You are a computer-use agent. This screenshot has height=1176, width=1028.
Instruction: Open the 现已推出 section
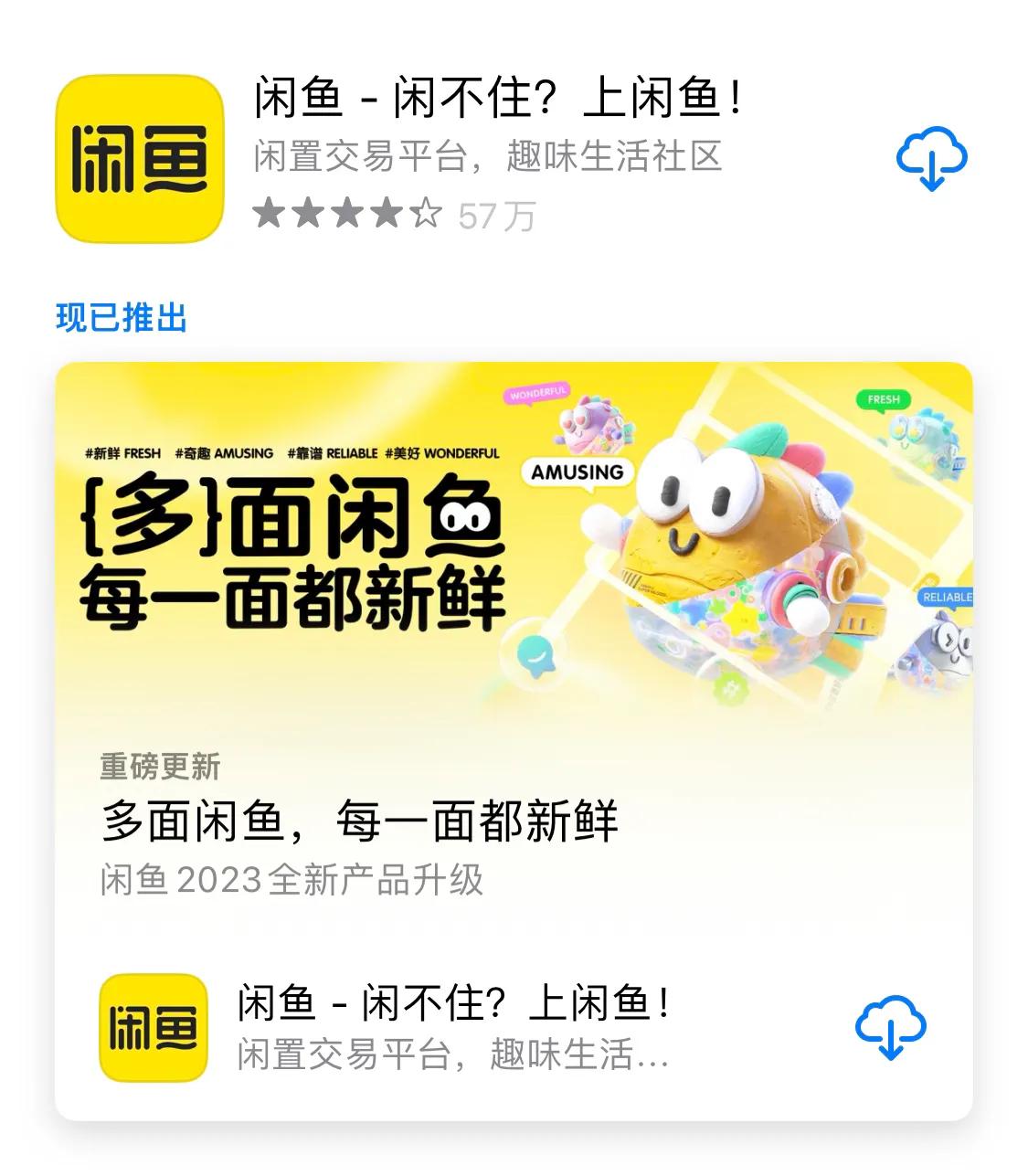(x=119, y=317)
